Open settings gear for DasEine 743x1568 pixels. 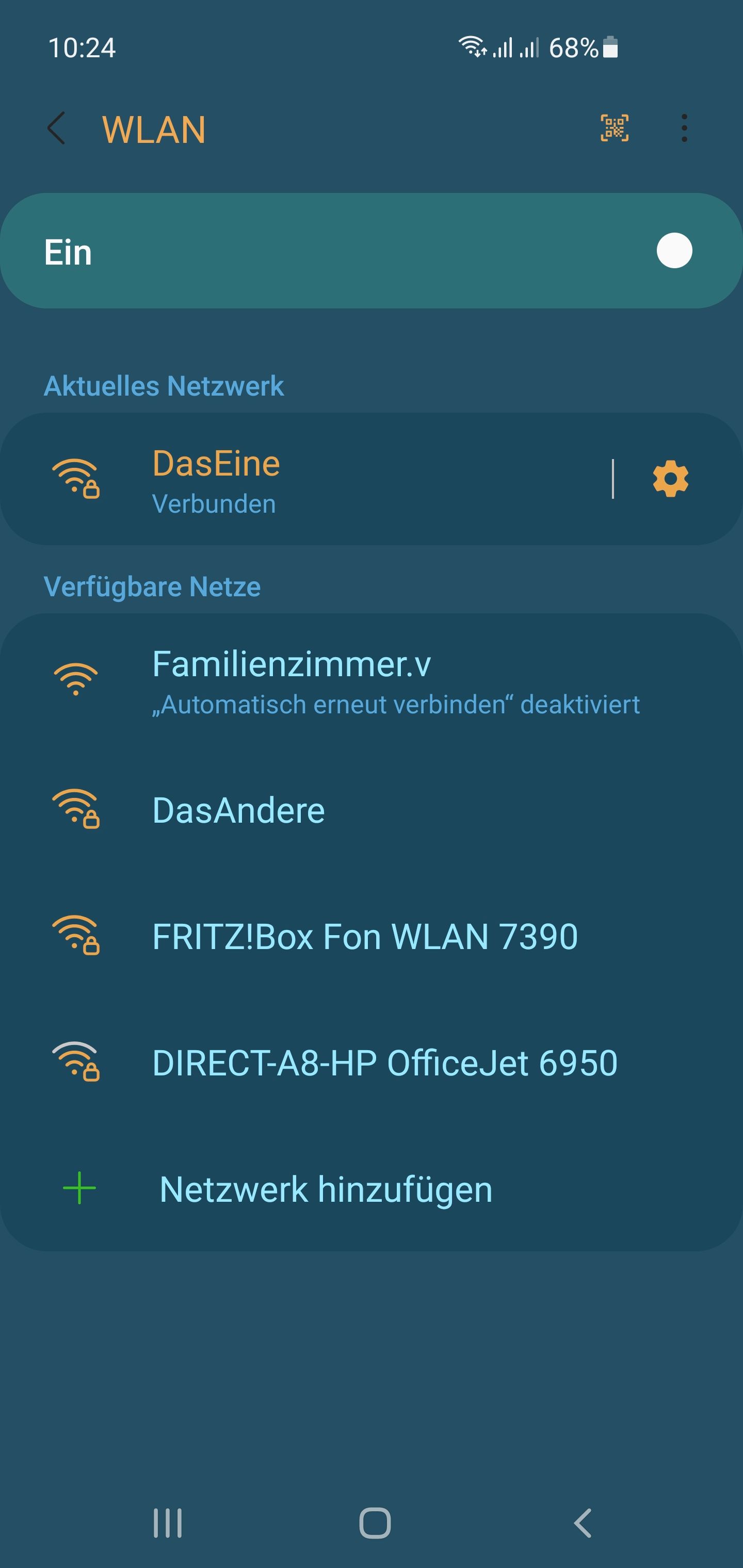[x=671, y=479]
